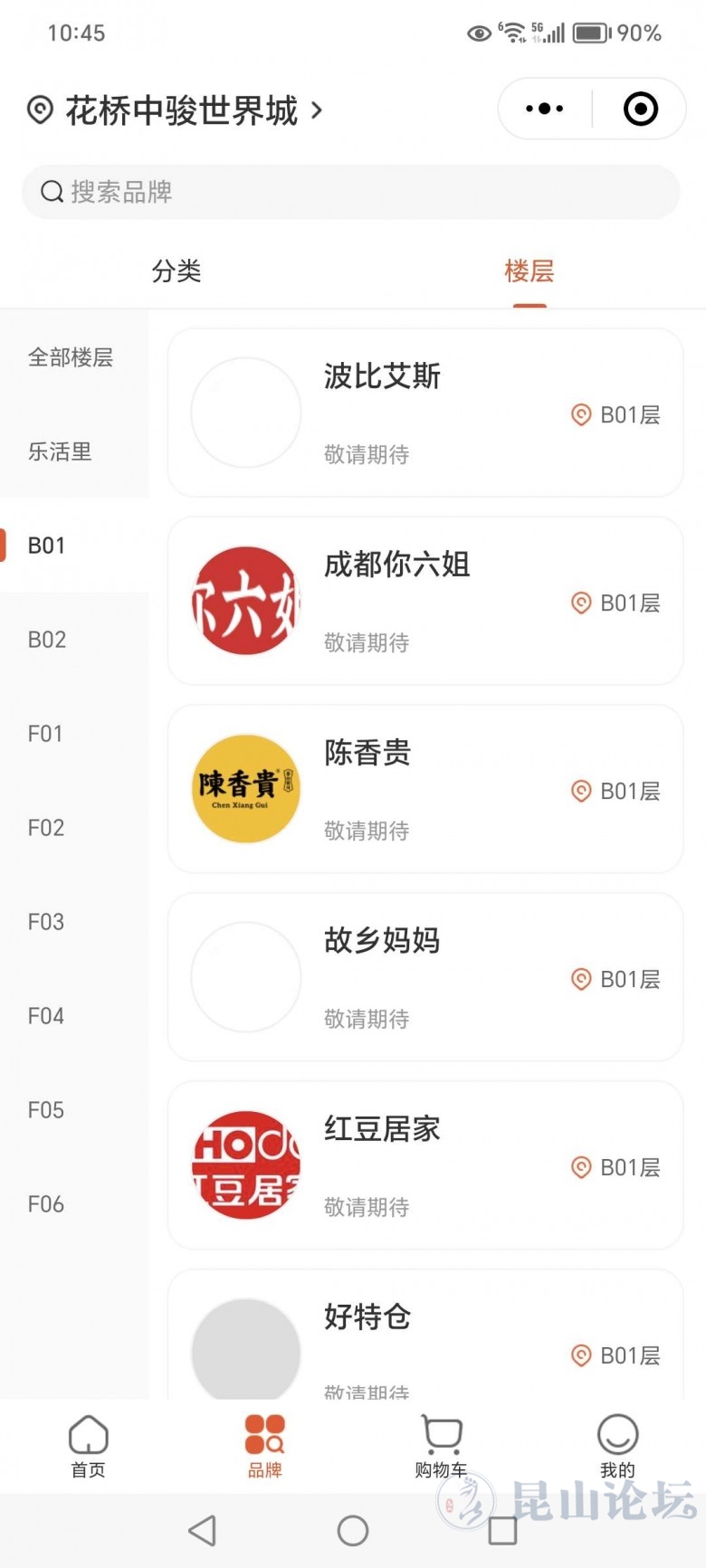Choose the 乐活里 floor filter

[x=60, y=451]
